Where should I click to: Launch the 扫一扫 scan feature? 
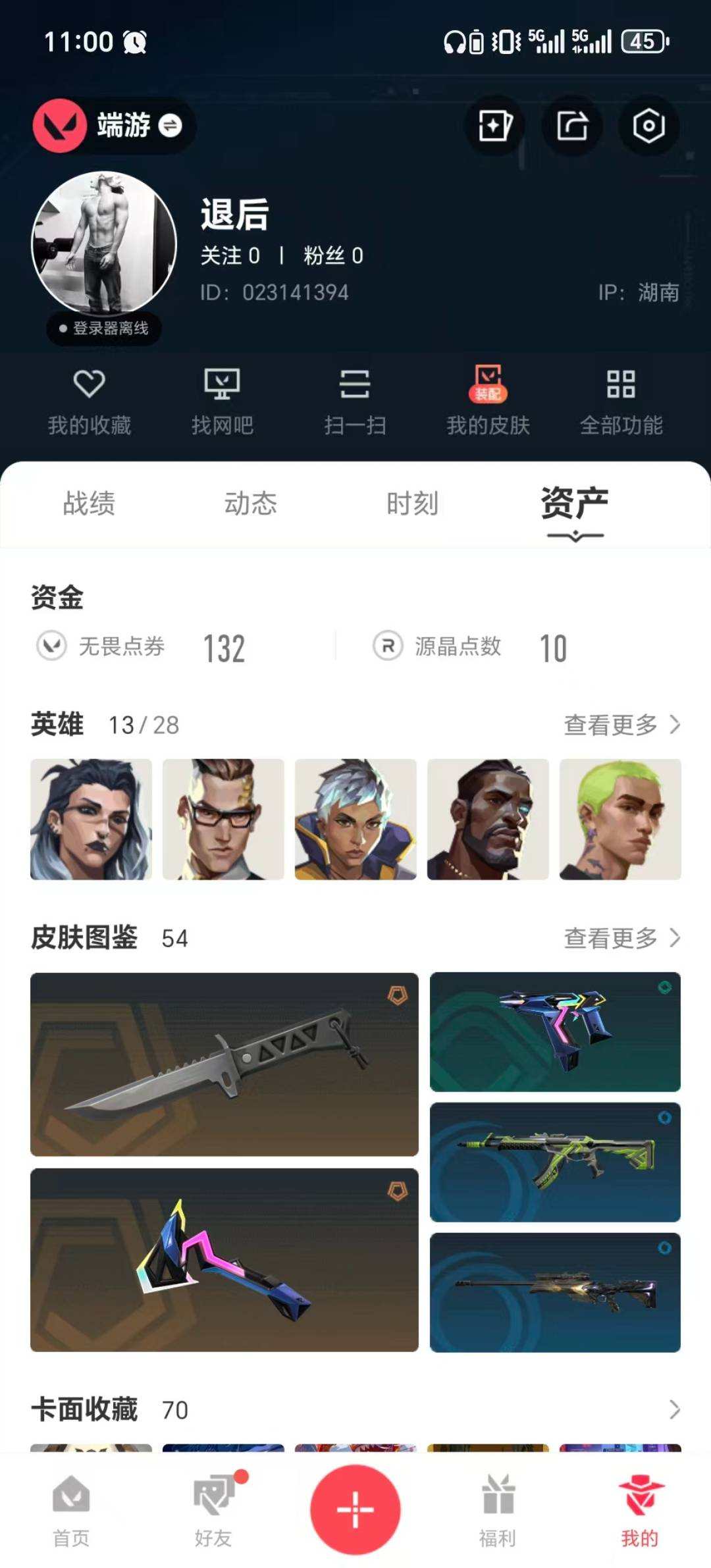[355, 400]
